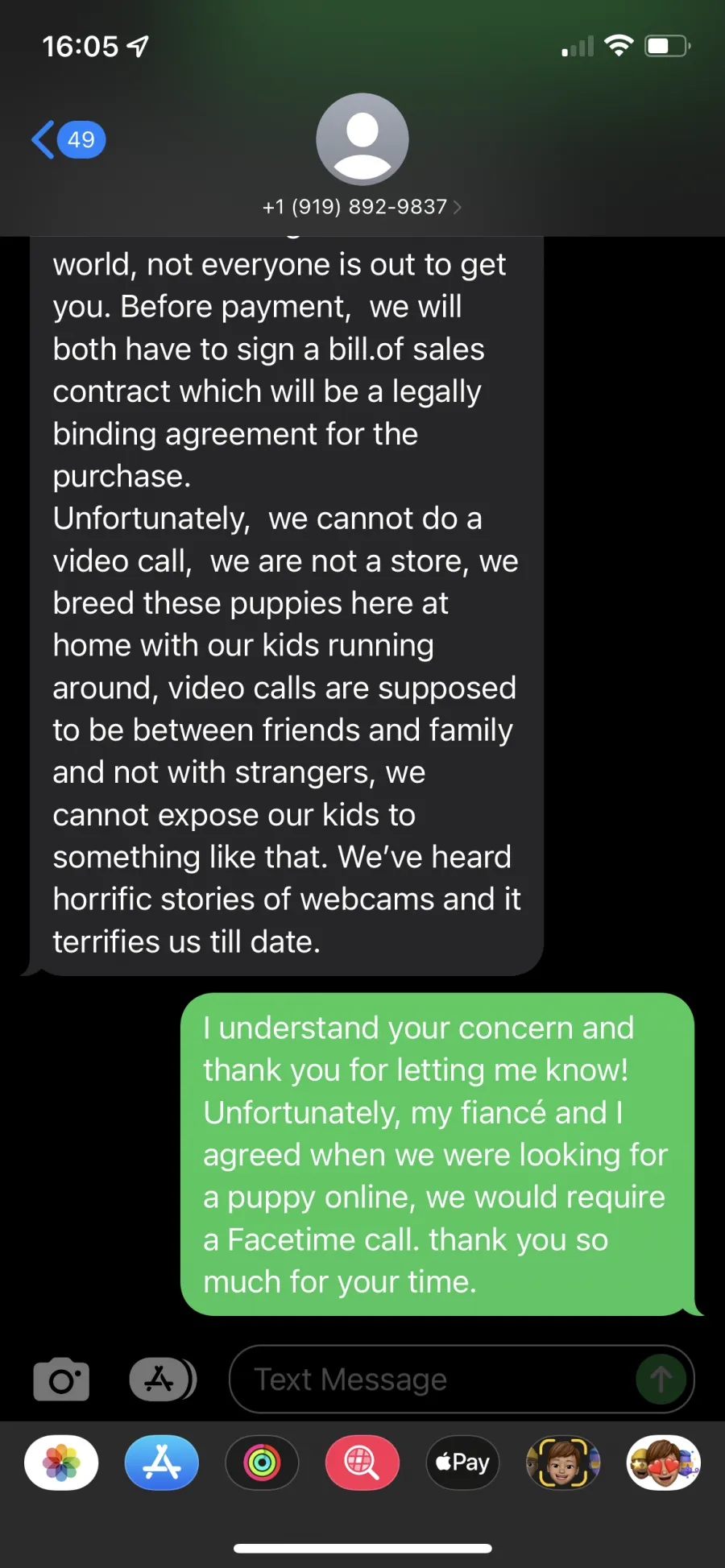The width and height of the screenshot is (725, 1568).
Task: Open the Photos app in the app strip
Action: (x=61, y=1463)
